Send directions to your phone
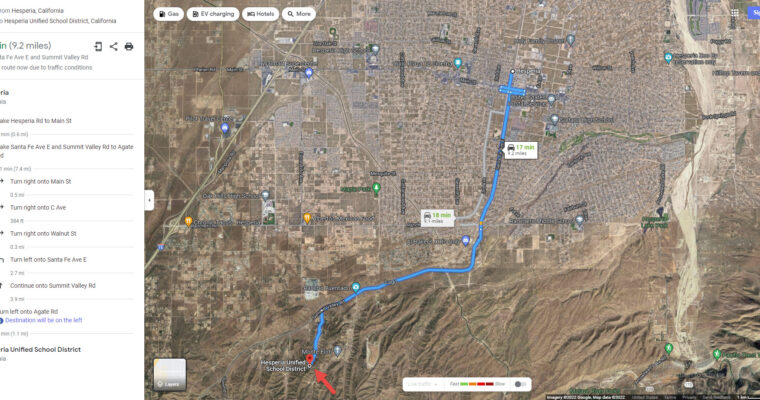Screen dimensions: 760x400 pyautogui.click(x=98, y=46)
